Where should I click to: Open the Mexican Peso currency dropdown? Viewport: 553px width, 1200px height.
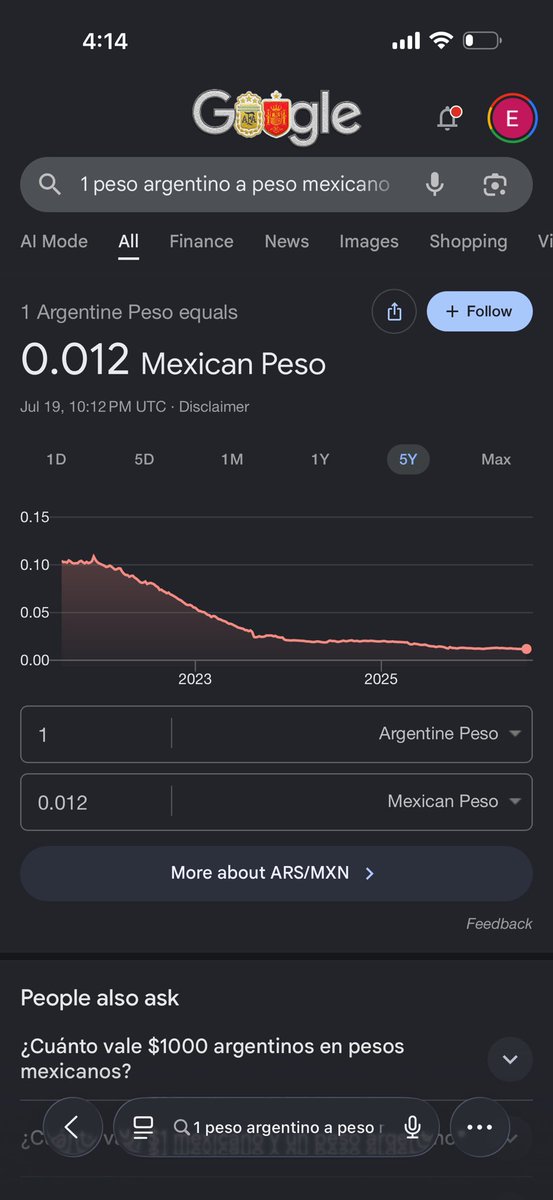[x=454, y=801]
